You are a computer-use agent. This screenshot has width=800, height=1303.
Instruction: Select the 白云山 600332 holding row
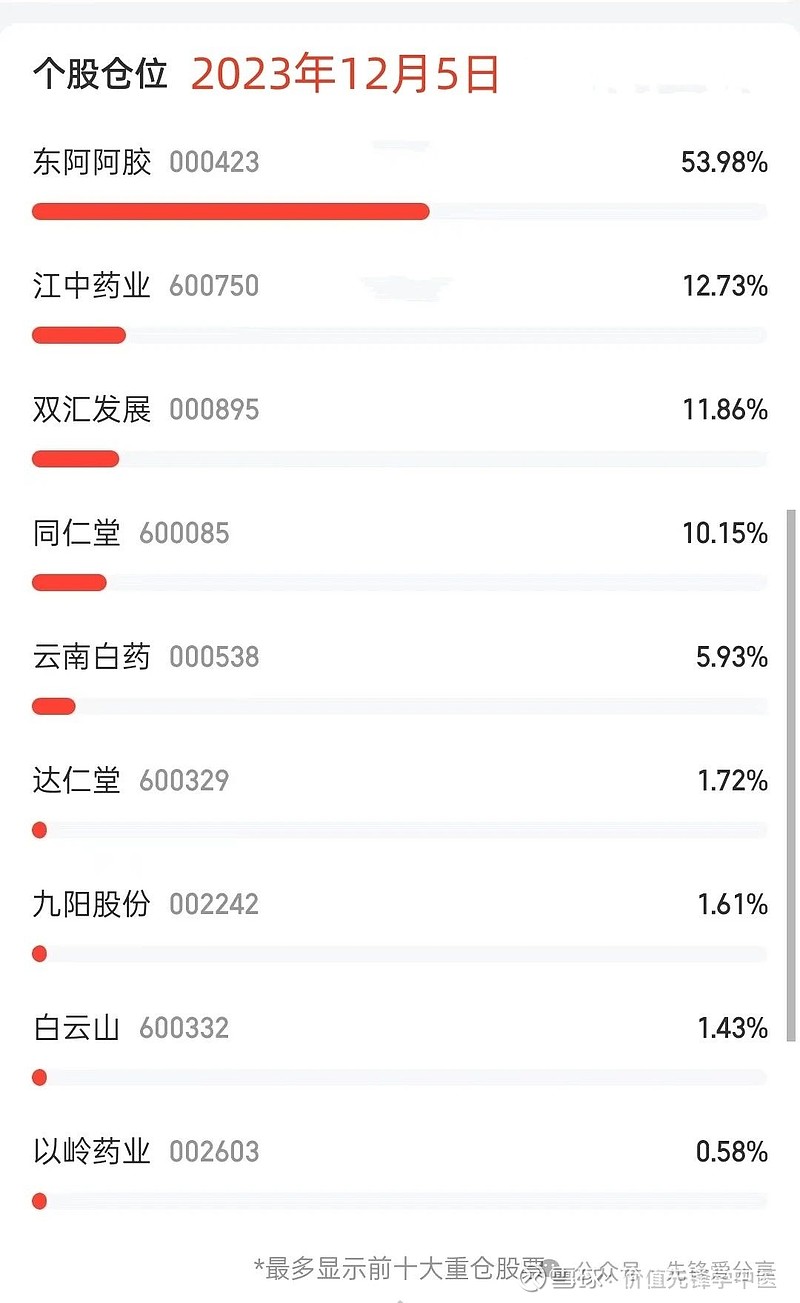tap(400, 1050)
